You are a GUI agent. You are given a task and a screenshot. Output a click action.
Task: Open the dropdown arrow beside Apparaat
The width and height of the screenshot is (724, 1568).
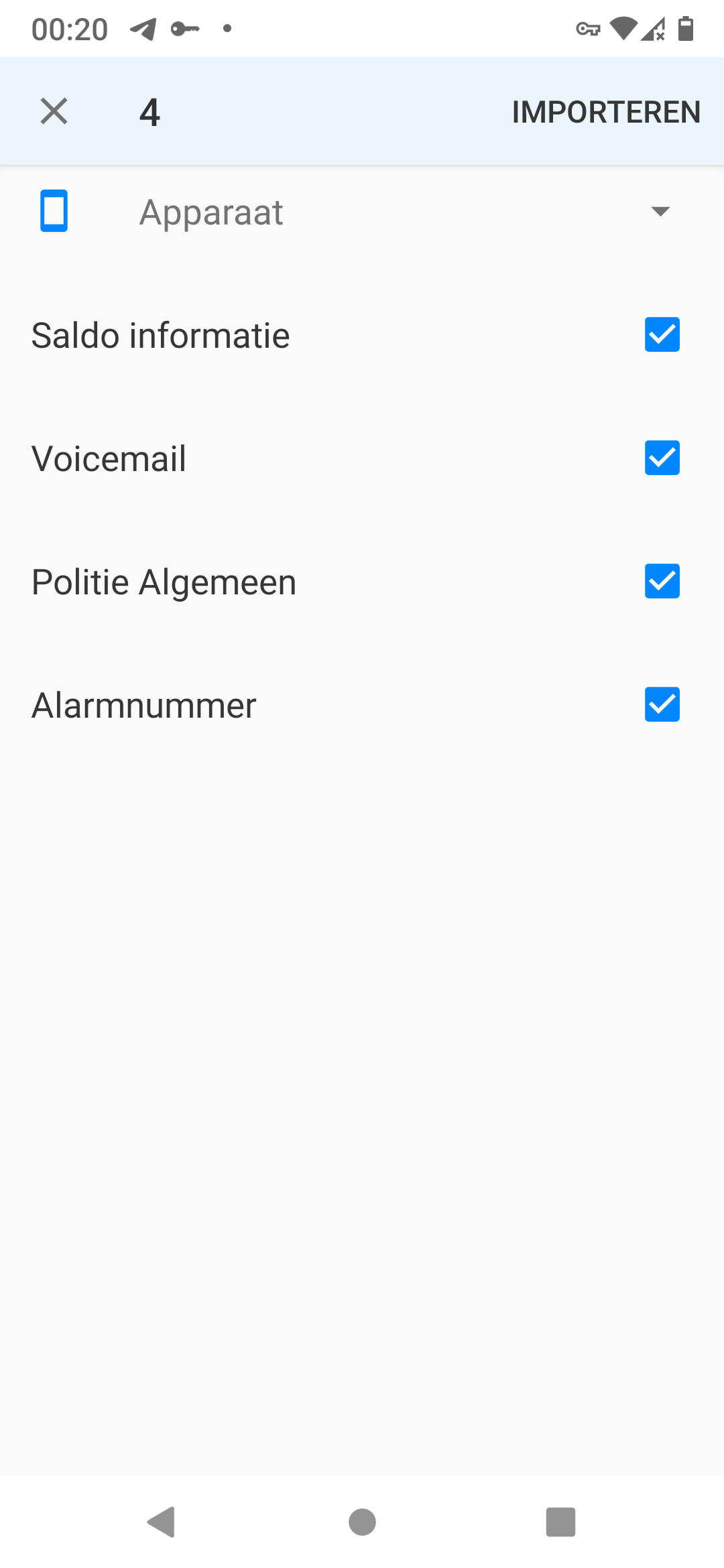click(x=660, y=211)
